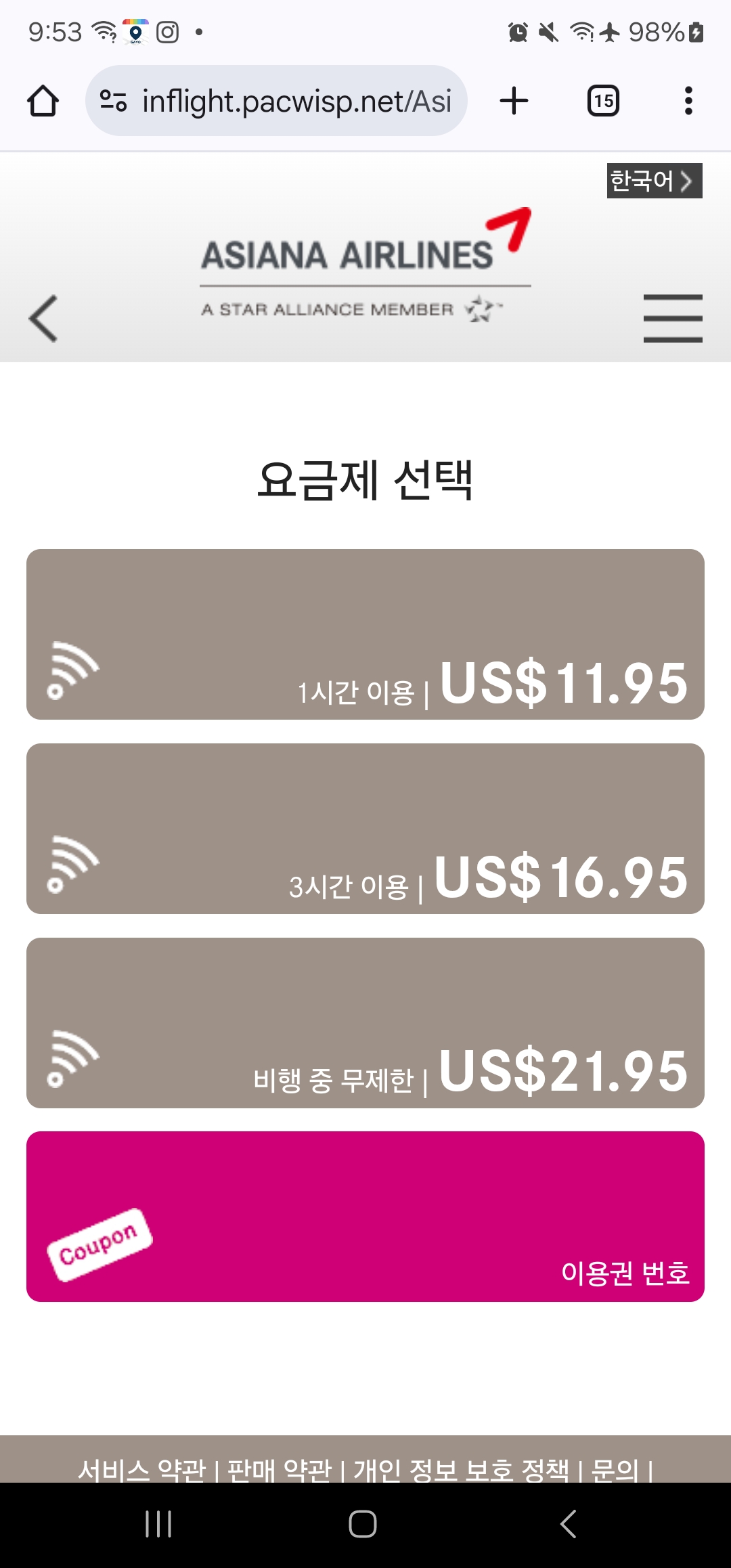Open the 문의 link in the footer
731x1568 pixels.
coord(615,1470)
